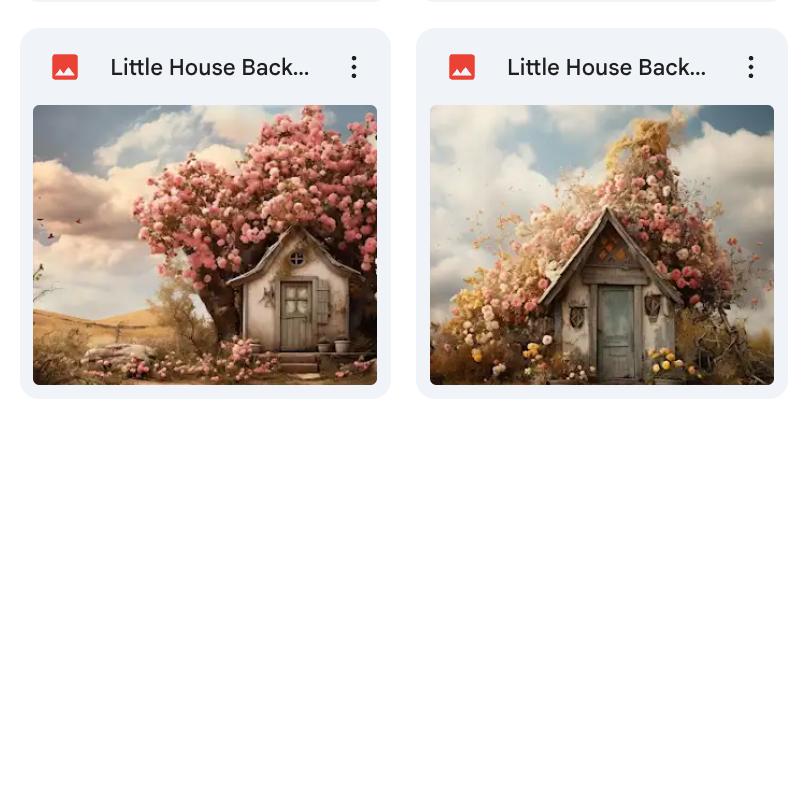Open Little House image with pink blossom tree
The width and height of the screenshot is (796, 802).
[205, 245]
